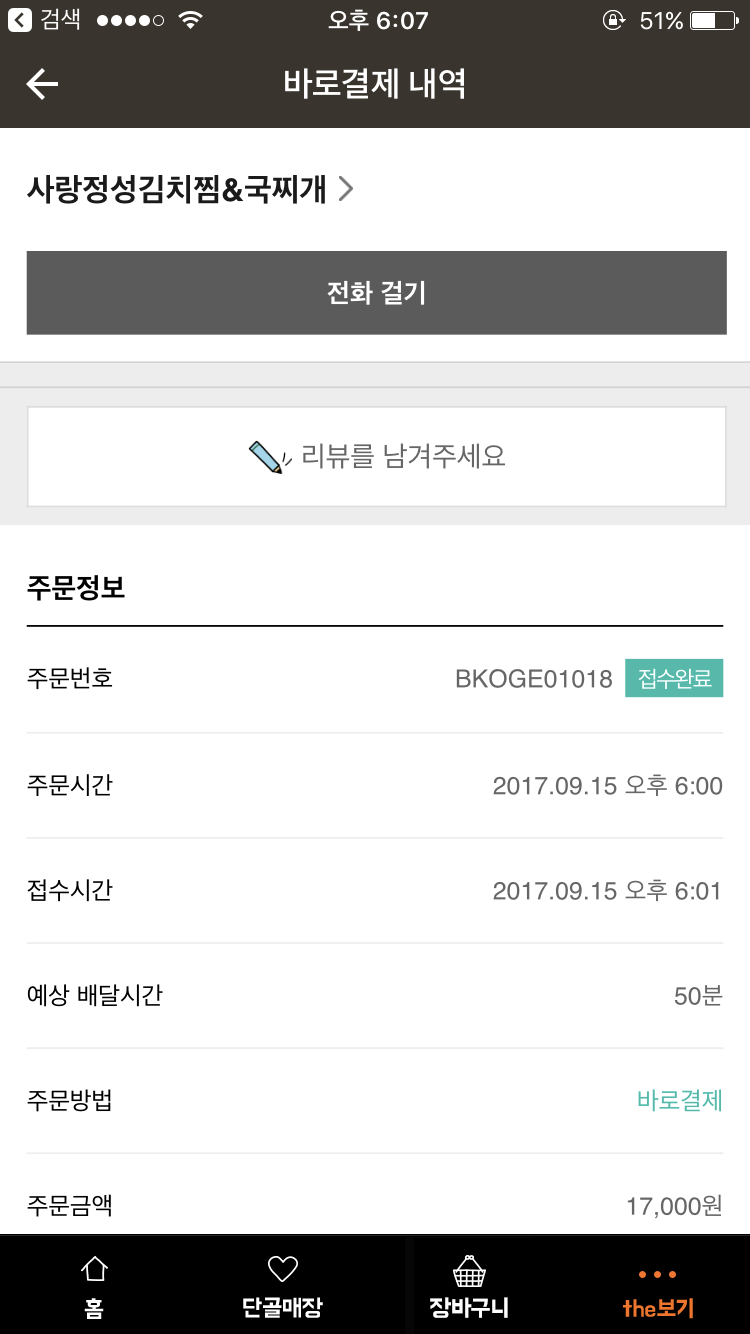Go to the 장바구니 tab

click(469, 1287)
